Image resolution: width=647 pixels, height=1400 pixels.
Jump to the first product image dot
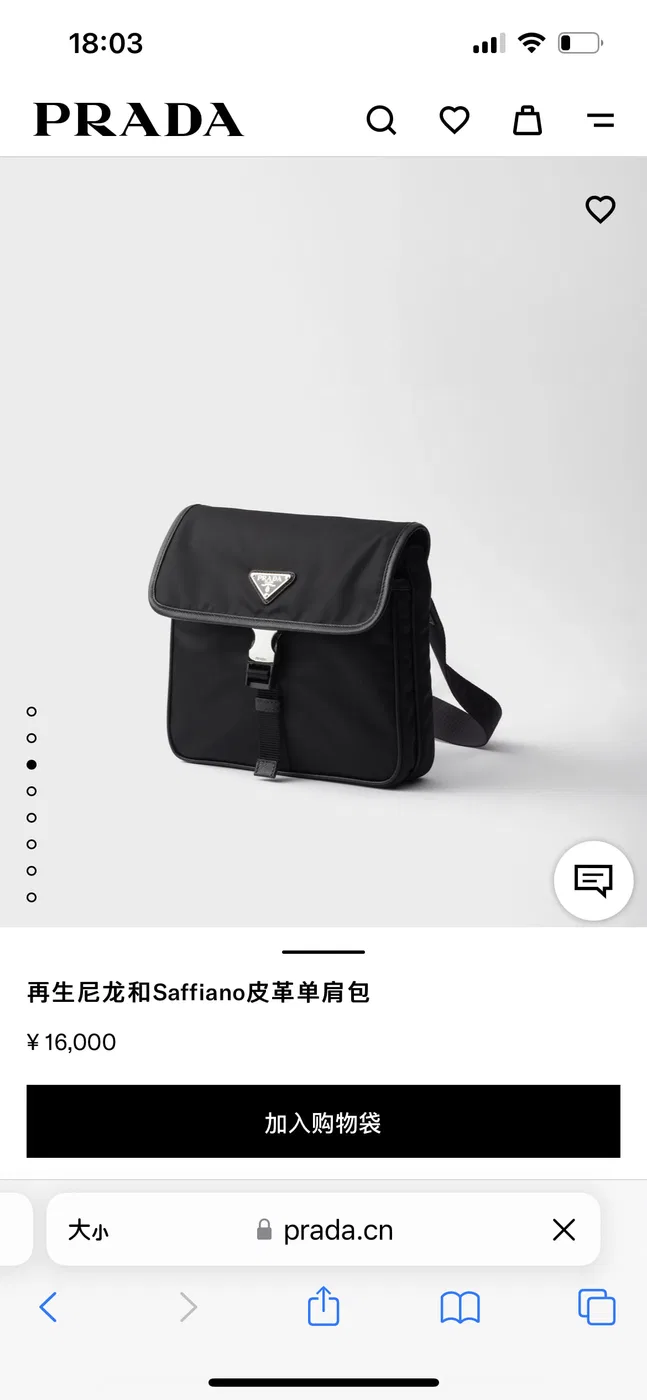[32, 712]
